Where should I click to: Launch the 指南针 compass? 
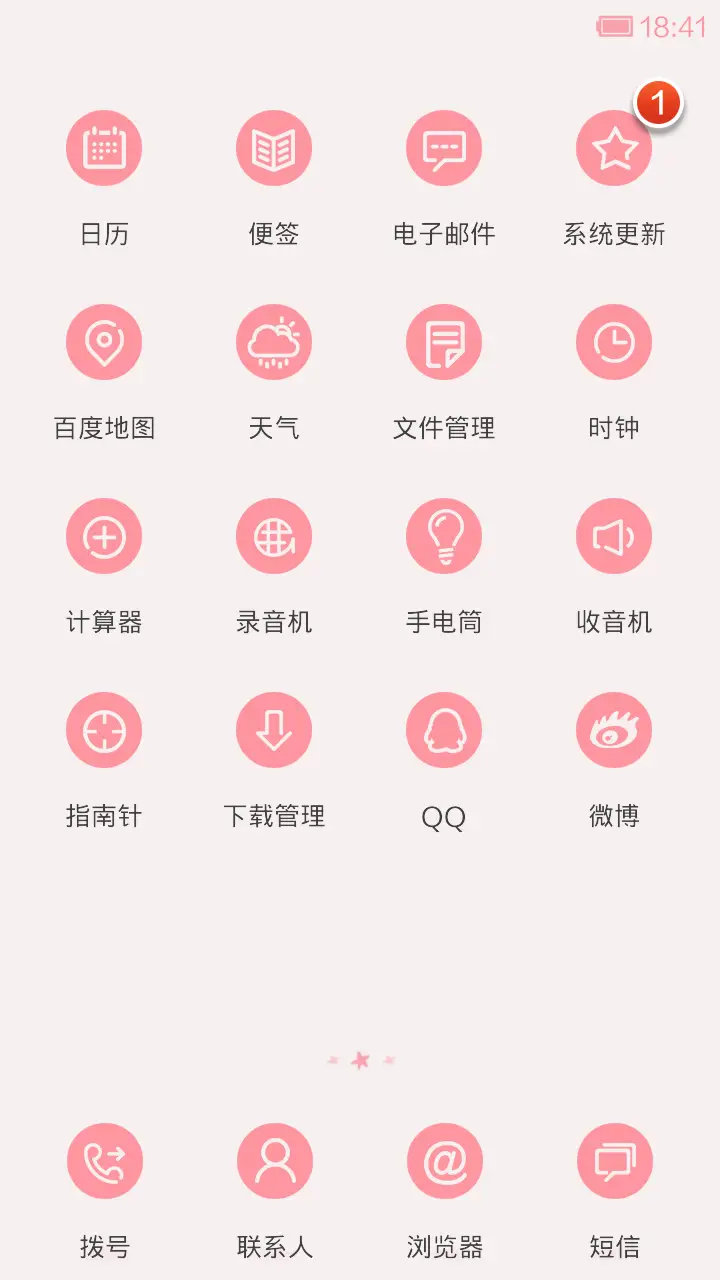coord(104,729)
